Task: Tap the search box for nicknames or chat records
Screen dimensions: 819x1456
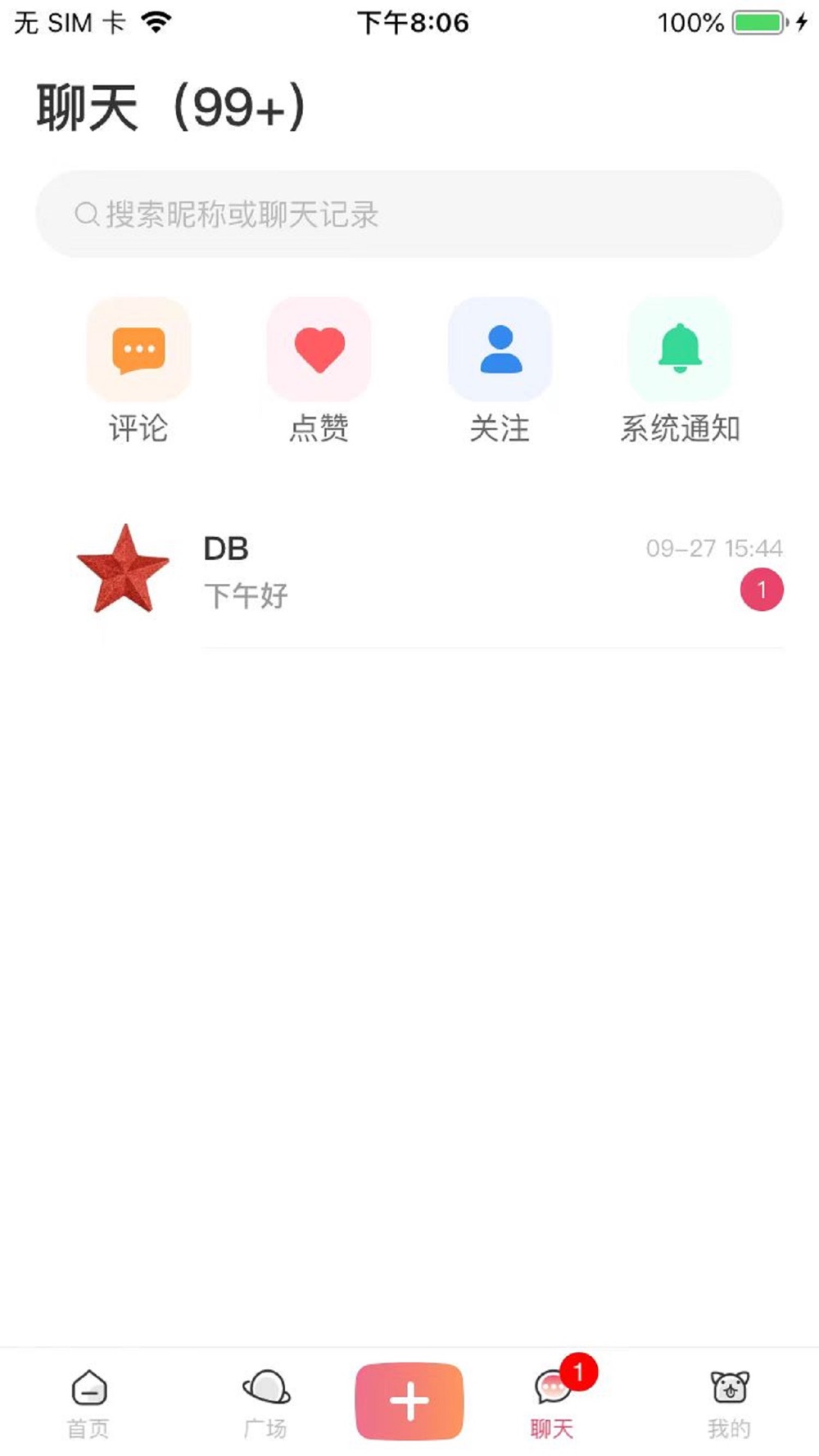Action: click(408, 215)
